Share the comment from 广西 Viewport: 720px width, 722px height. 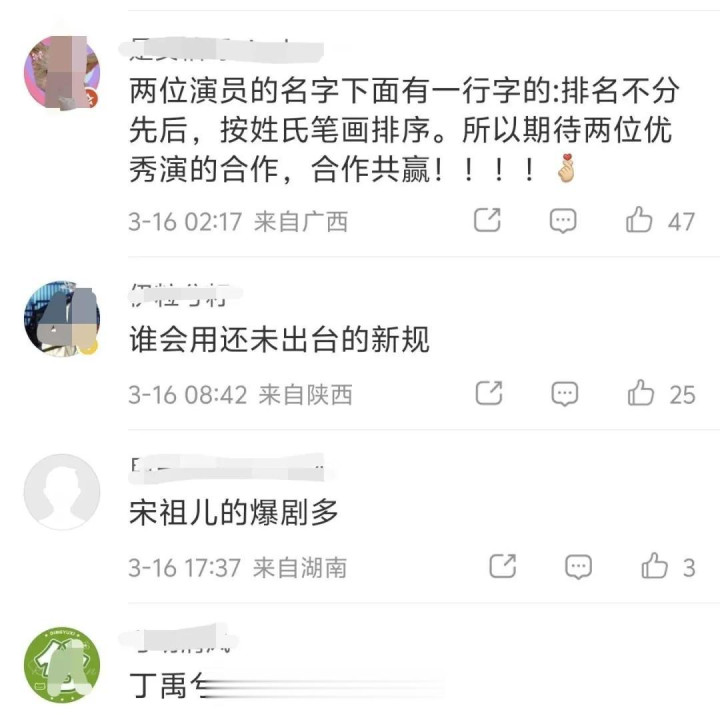point(487,221)
